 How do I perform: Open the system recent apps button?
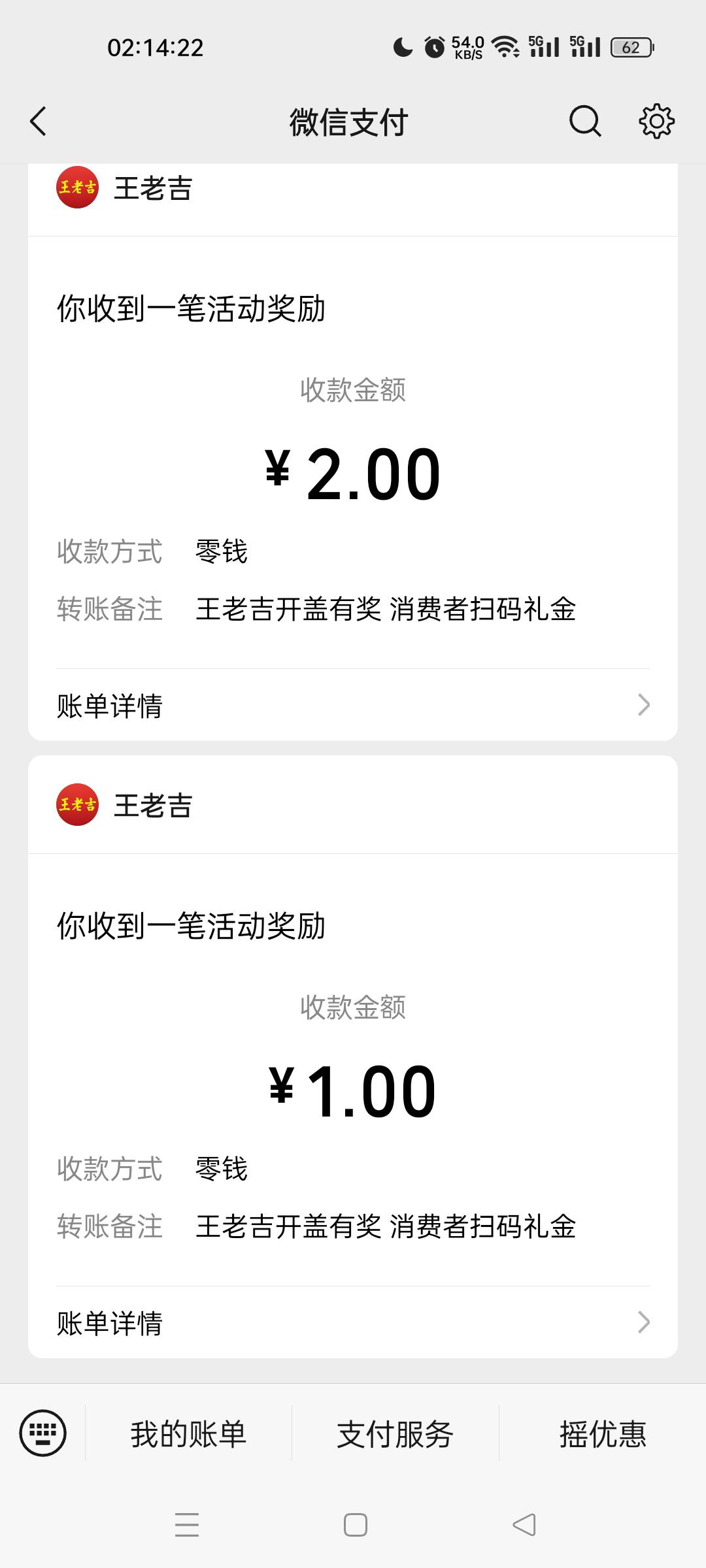[187, 1525]
